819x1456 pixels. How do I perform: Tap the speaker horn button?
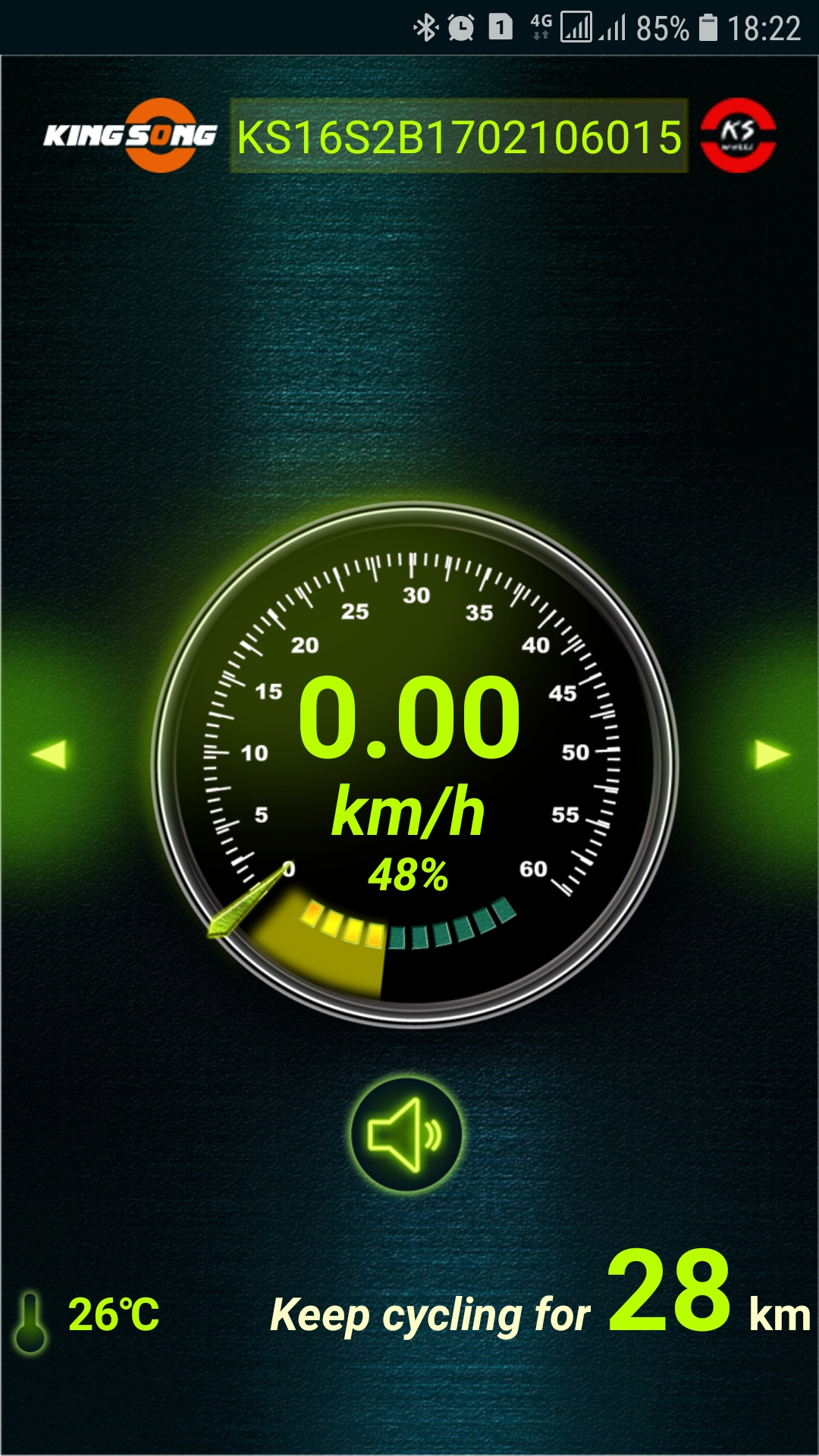click(x=406, y=1134)
